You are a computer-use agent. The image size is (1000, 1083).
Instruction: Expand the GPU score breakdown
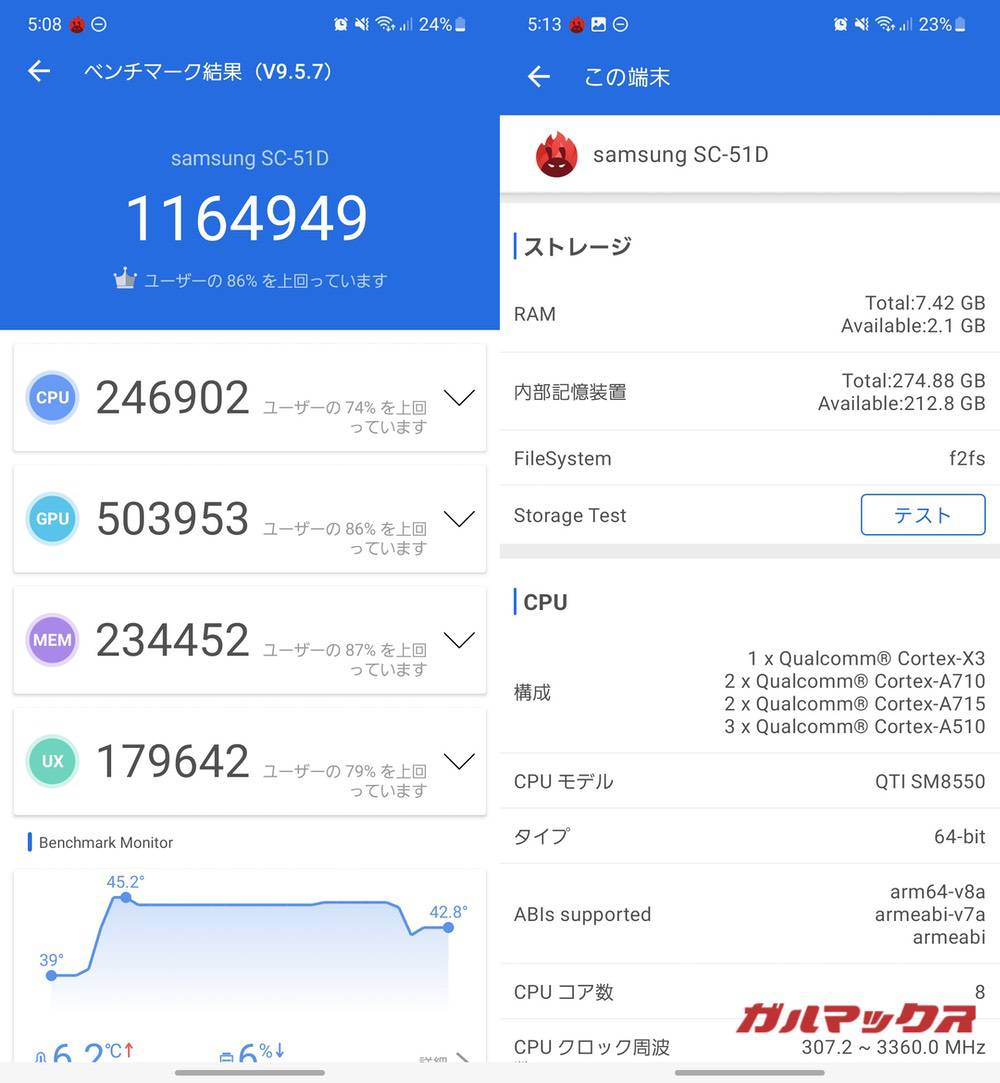(x=459, y=519)
